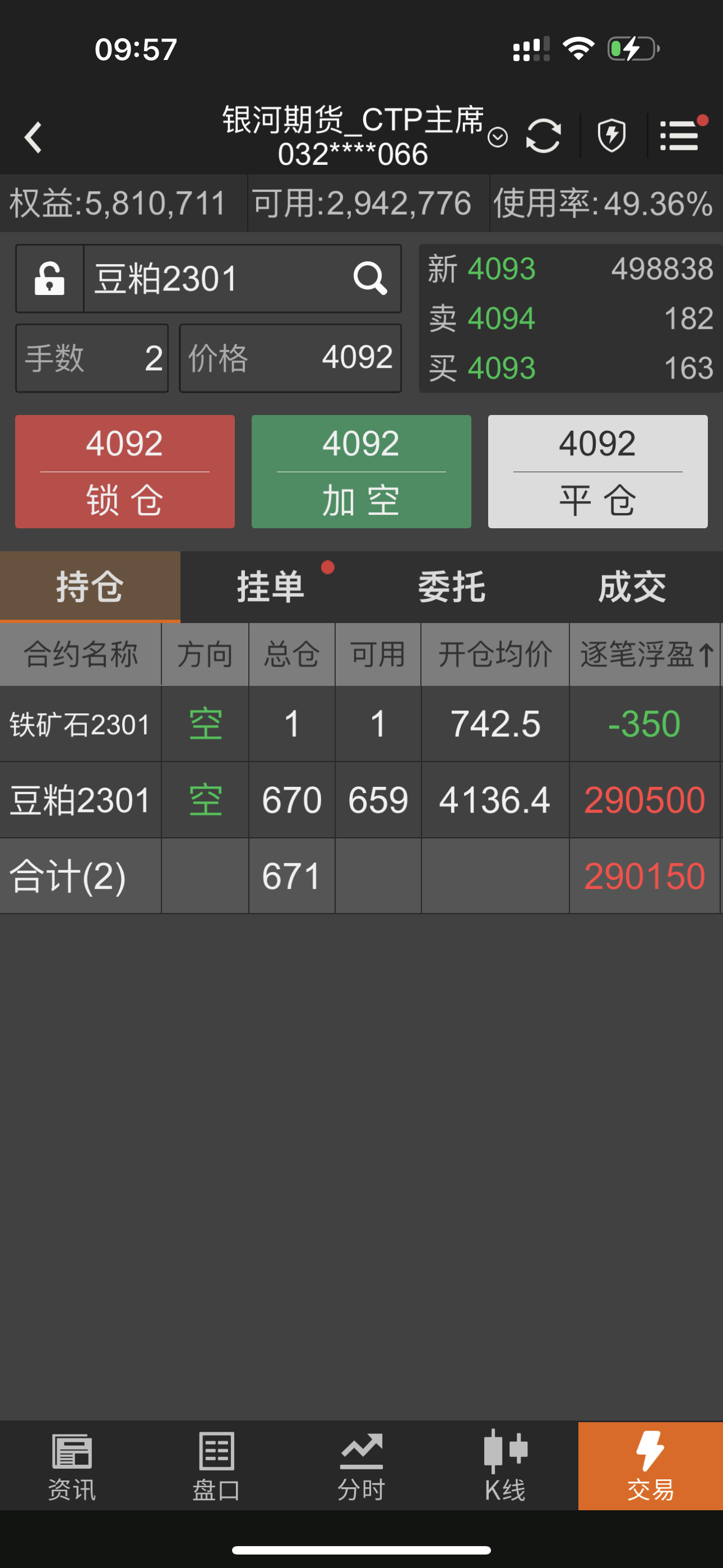Sort by 逐笔浮盈 column header
This screenshot has height=1568, width=723.
pyautogui.click(x=645, y=655)
